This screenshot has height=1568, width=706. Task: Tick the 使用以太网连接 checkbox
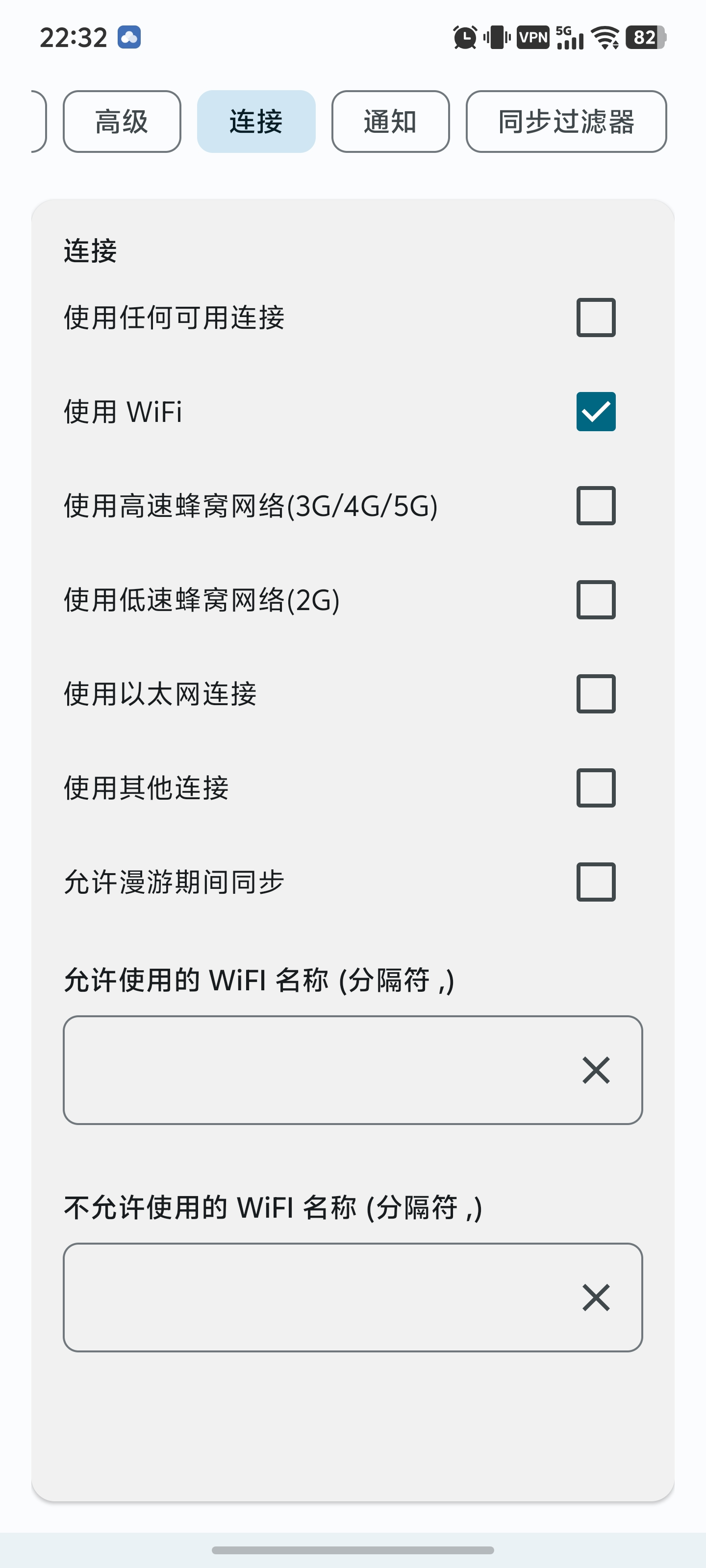point(596,693)
